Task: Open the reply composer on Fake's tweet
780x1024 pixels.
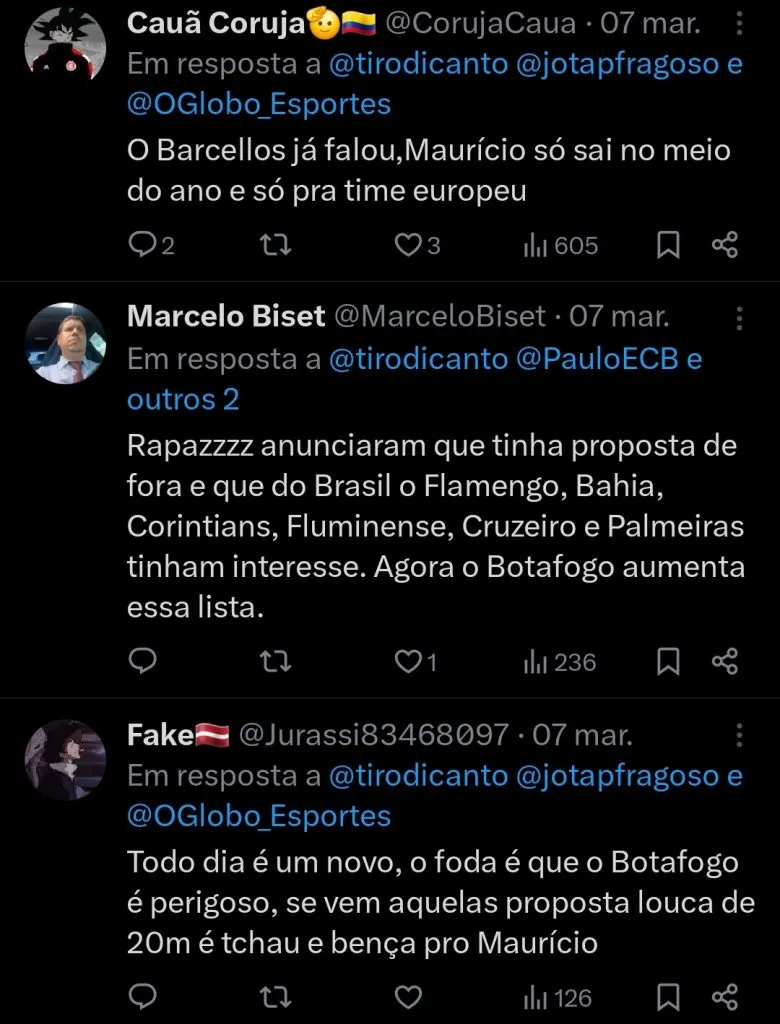Action: pos(143,995)
